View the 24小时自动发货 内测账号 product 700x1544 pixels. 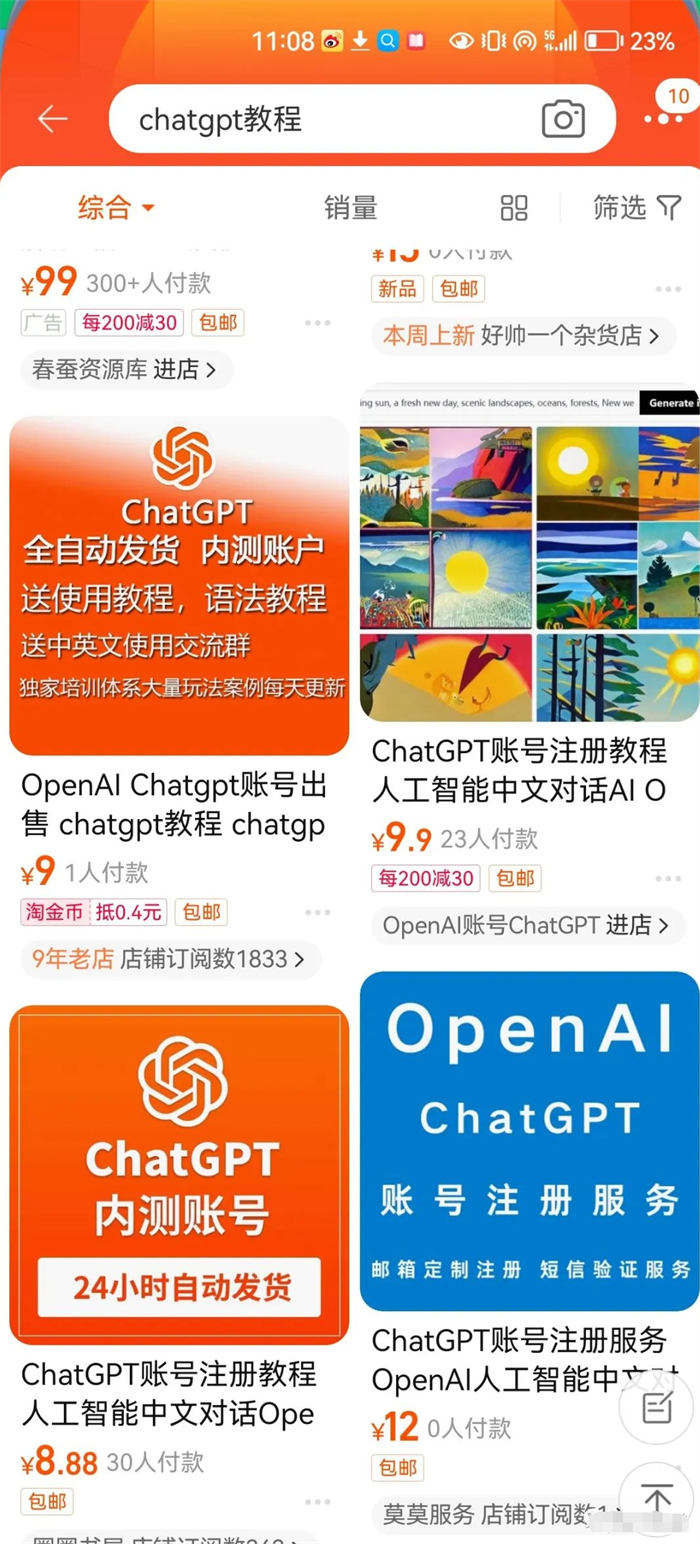pyautogui.click(x=179, y=1174)
